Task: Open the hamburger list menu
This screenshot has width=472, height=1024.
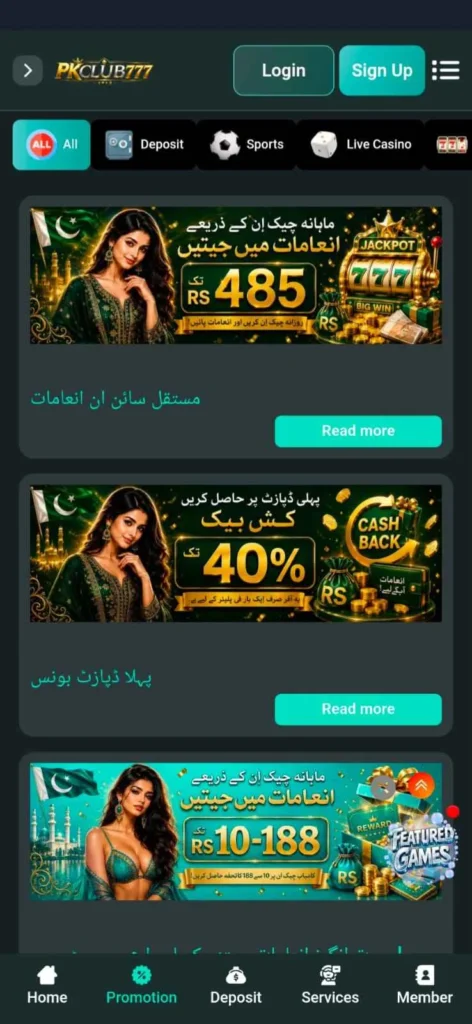Action: click(446, 71)
